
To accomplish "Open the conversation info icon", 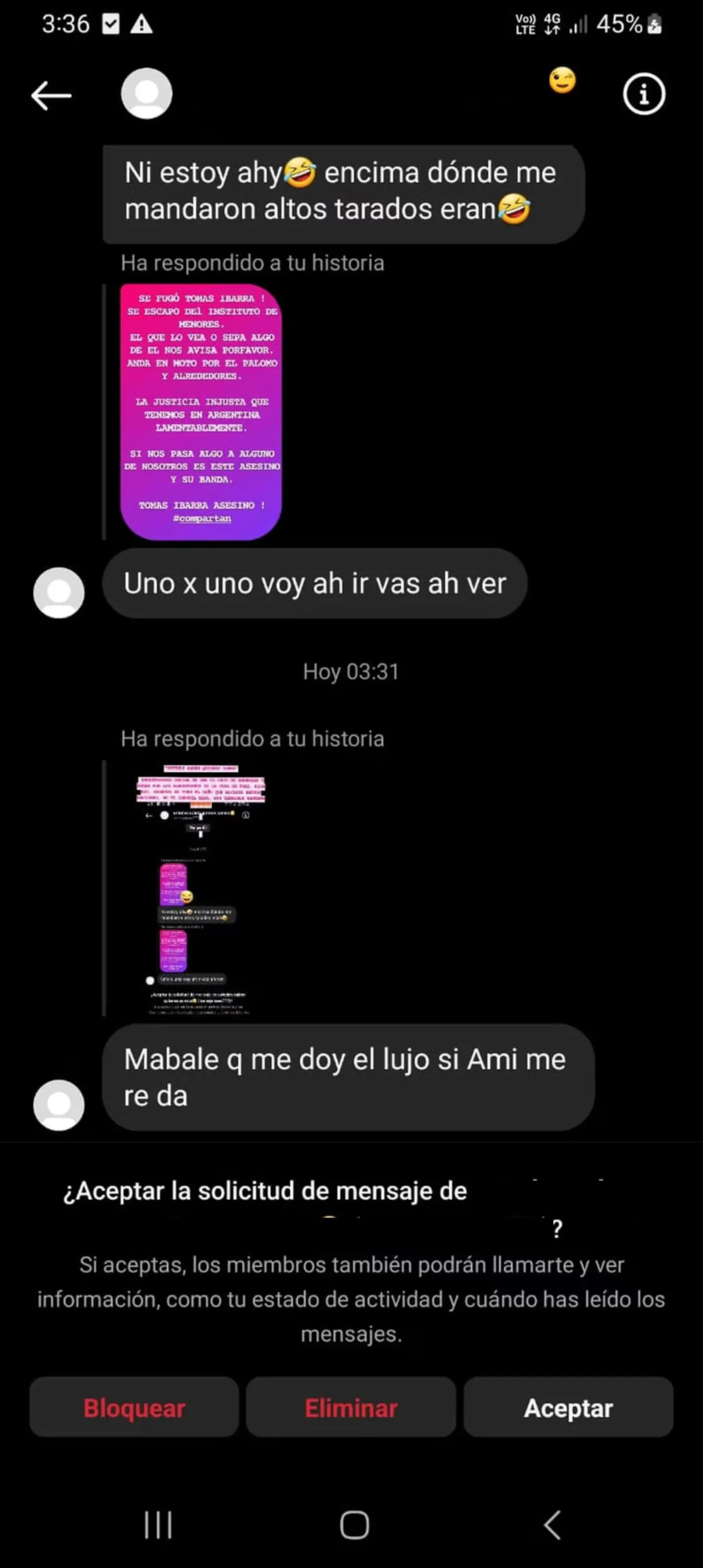I will [643, 94].
